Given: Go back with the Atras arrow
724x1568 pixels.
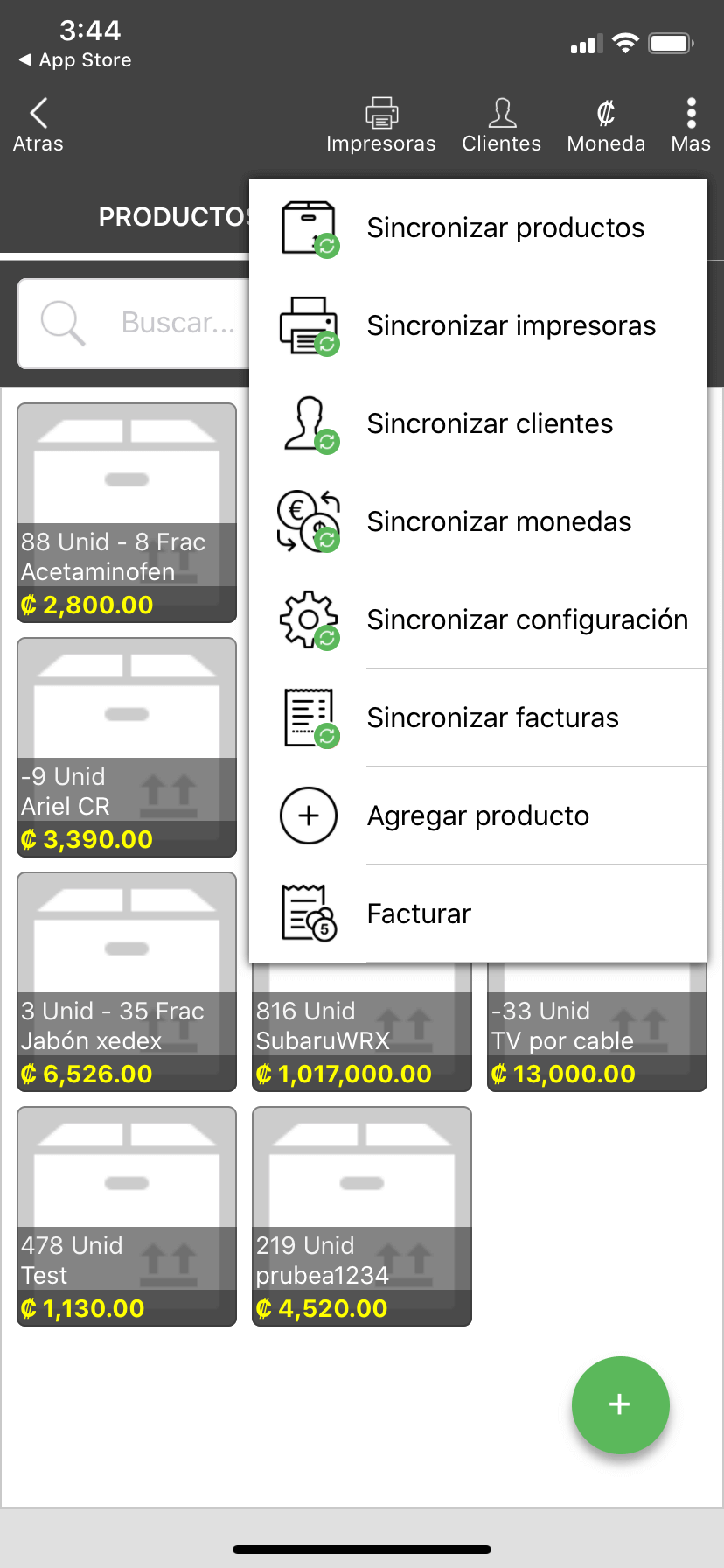Looking at the screenshot, I should (x=38, y=125).
